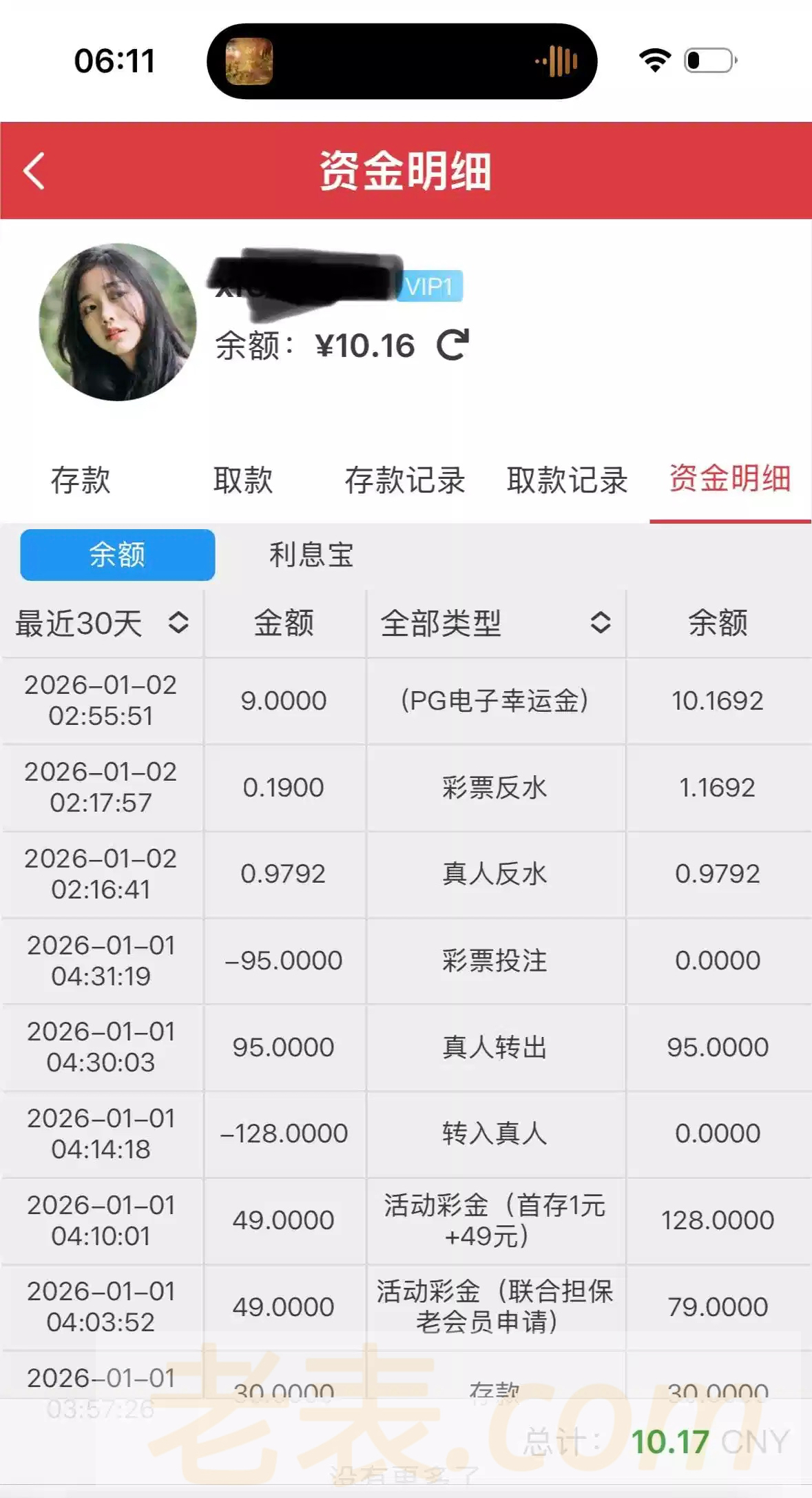Screen dimensions: 812x1498
Task: Expand the 最近30天 date filter
Action: click(x=102, y=623)
